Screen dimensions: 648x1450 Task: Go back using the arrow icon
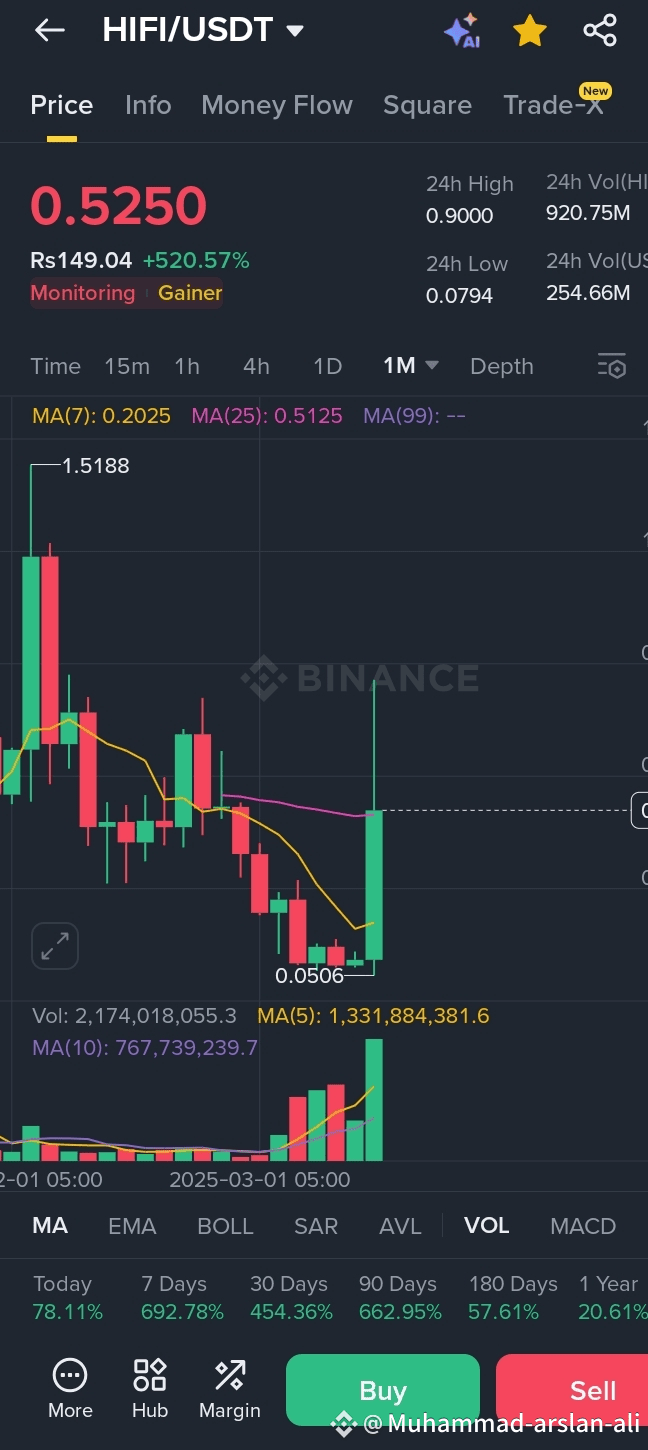click(x=49, y=31)
